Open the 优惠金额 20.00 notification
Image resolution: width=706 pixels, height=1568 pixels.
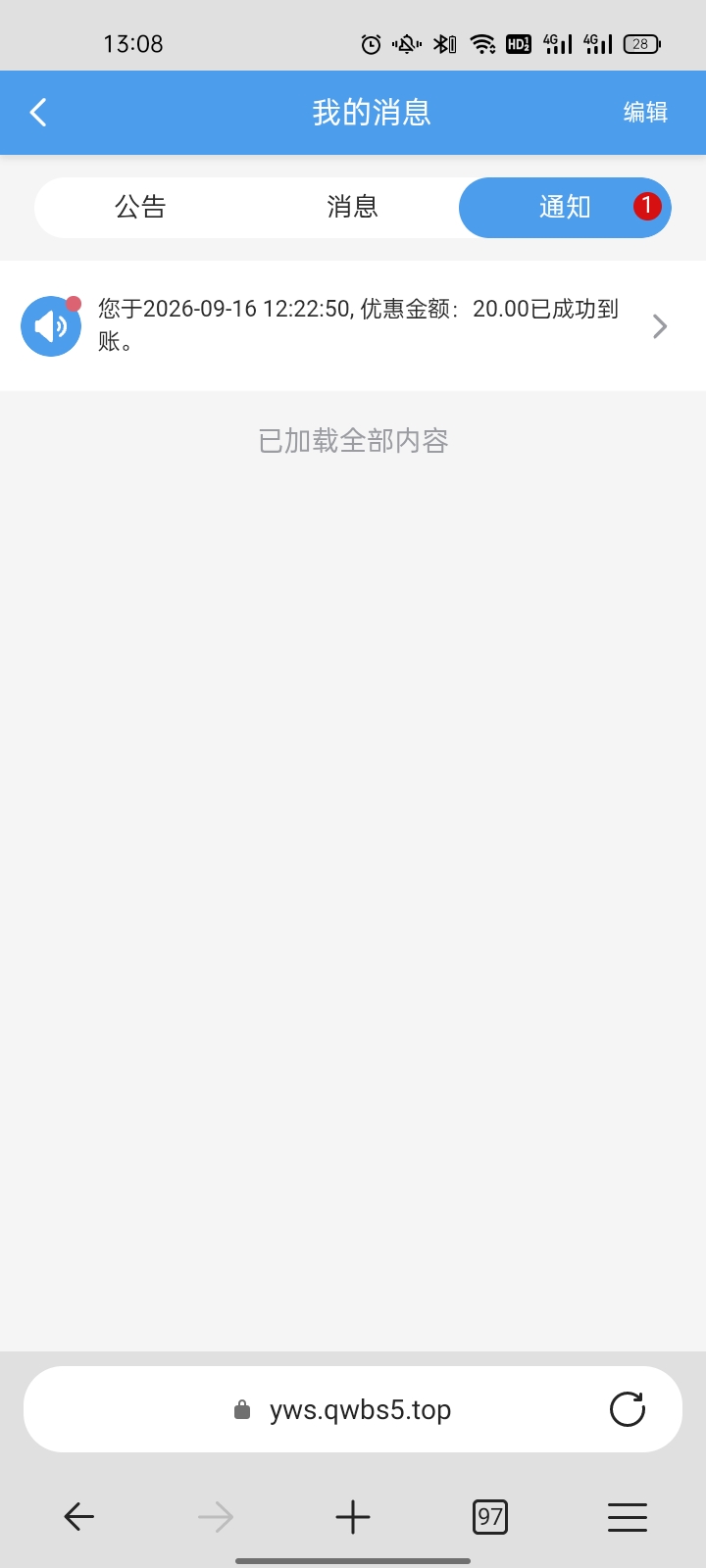coord(353,325)
